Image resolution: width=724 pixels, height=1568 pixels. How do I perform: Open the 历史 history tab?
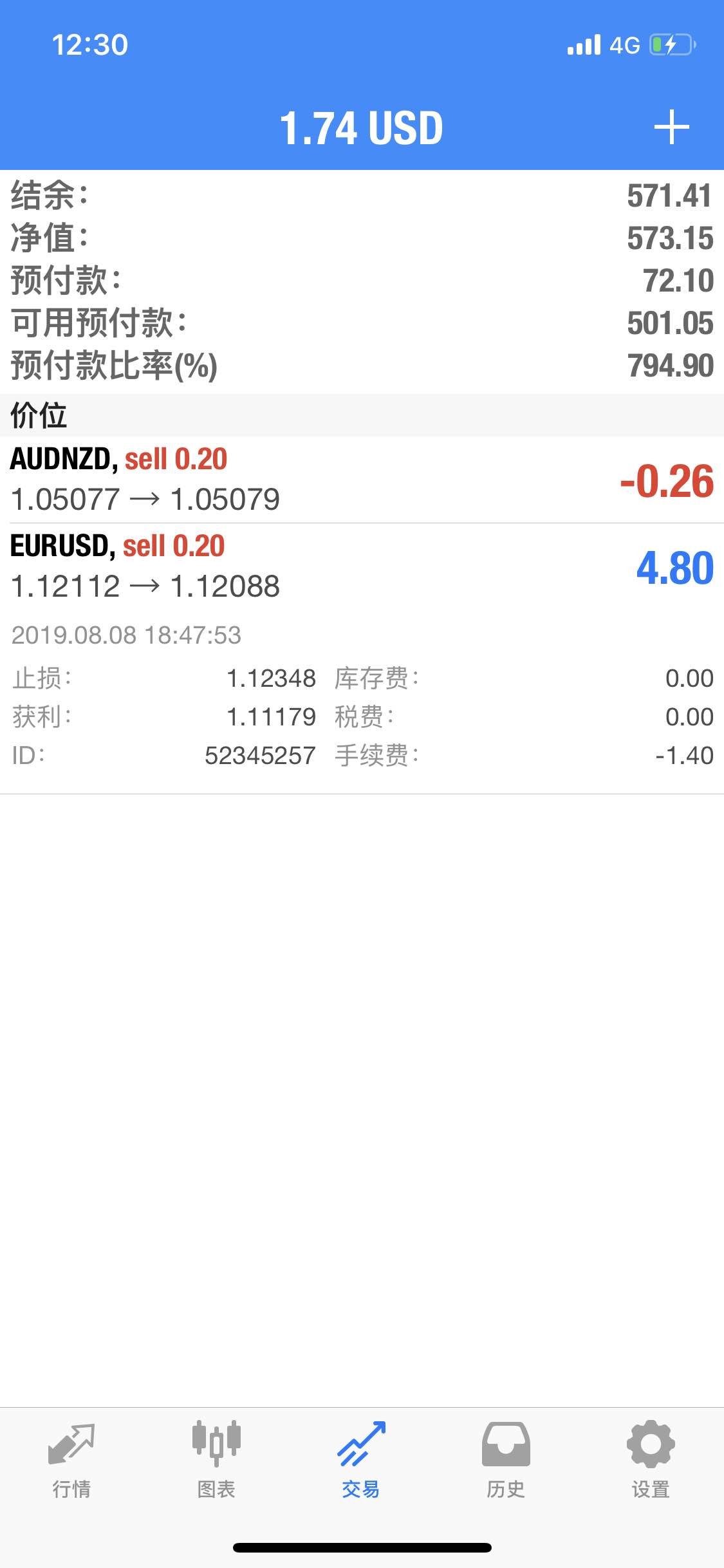pyautogui.click(x=506, y=1460)
